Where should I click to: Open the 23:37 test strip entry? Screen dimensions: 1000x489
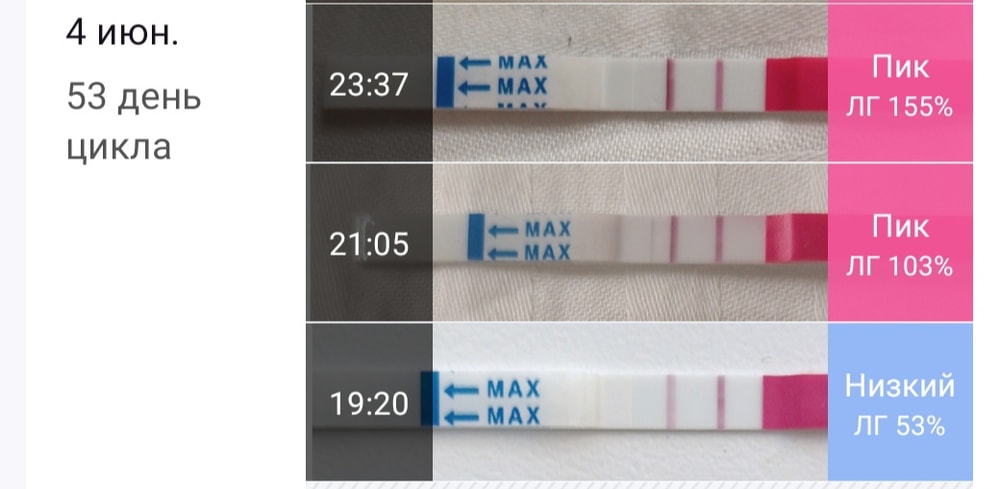630,85
